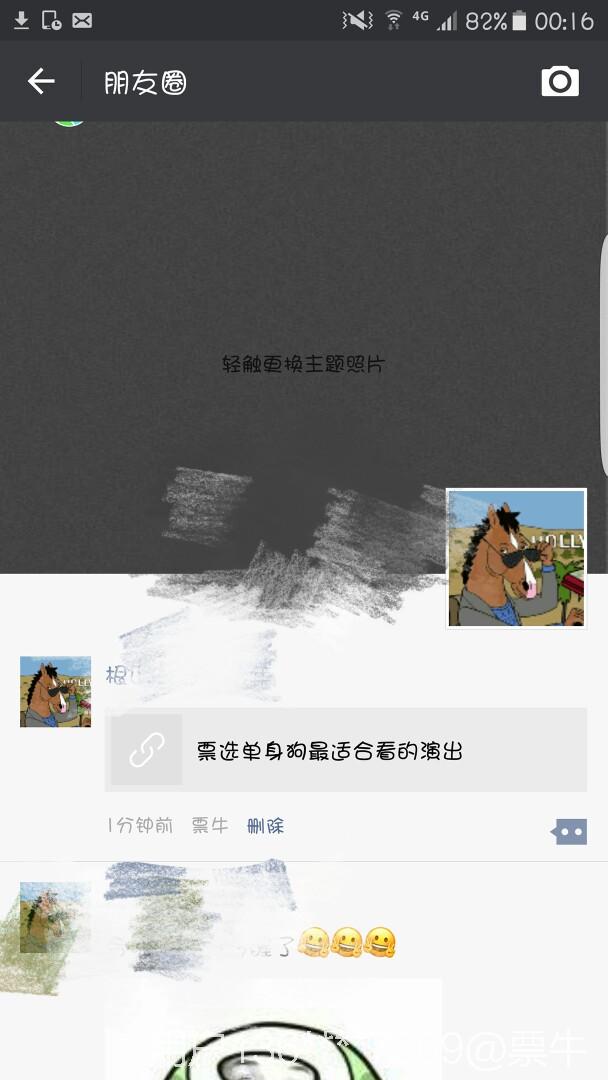Go back from the 朋友圈 page

tap(41, 81)
